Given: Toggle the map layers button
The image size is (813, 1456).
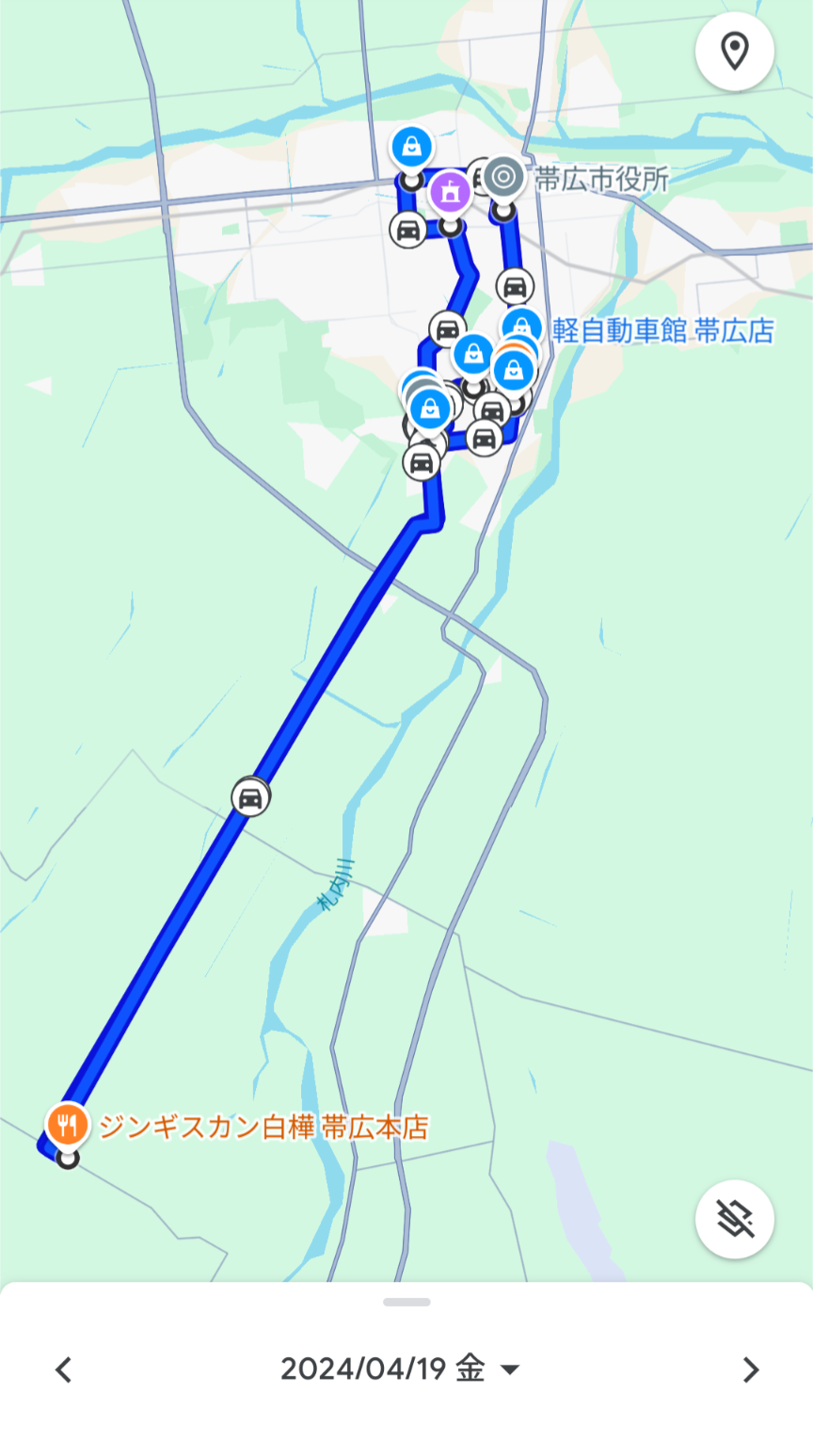Looking at the screenshot, I should coord(734,1219).
